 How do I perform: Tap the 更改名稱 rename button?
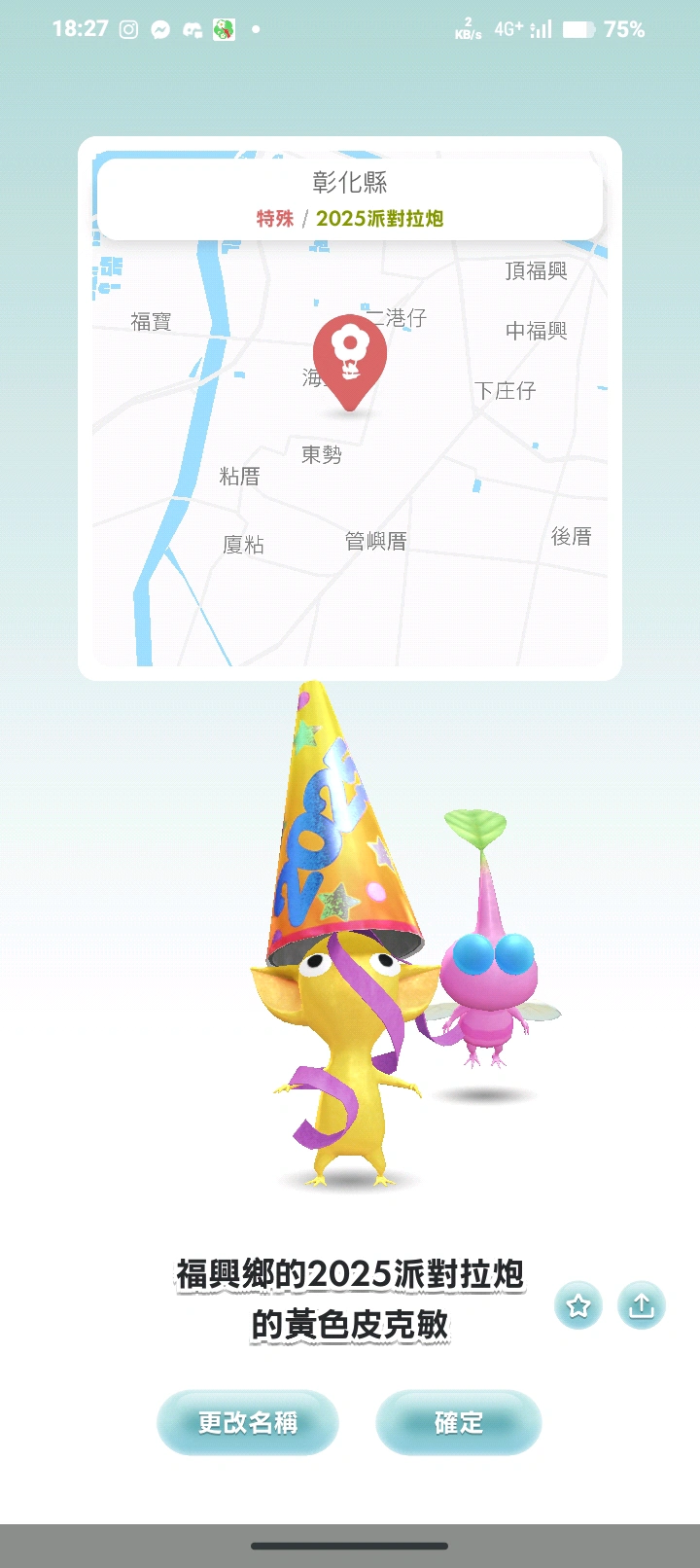click(247, 1422)
